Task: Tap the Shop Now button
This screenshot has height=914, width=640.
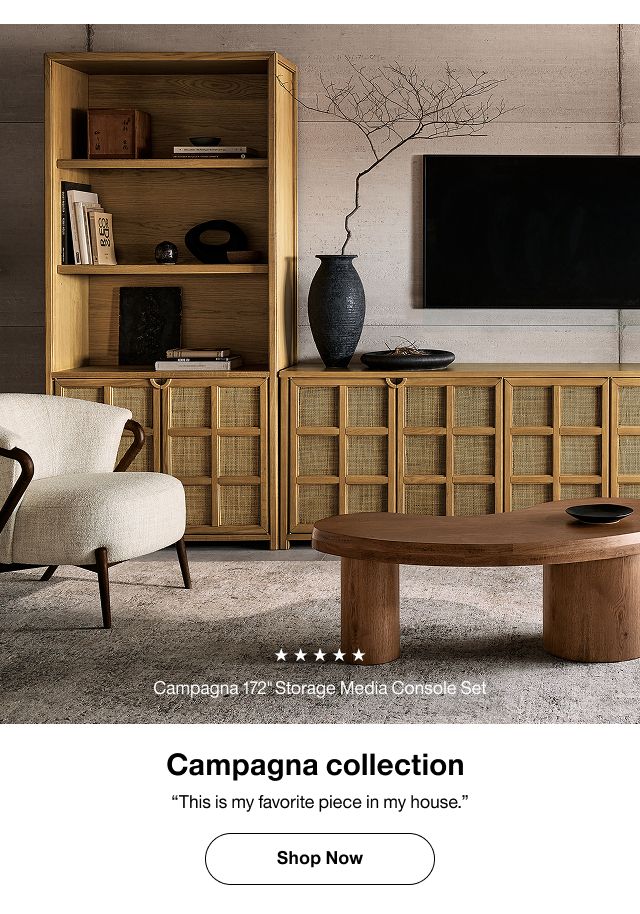Action: (320, 858)
